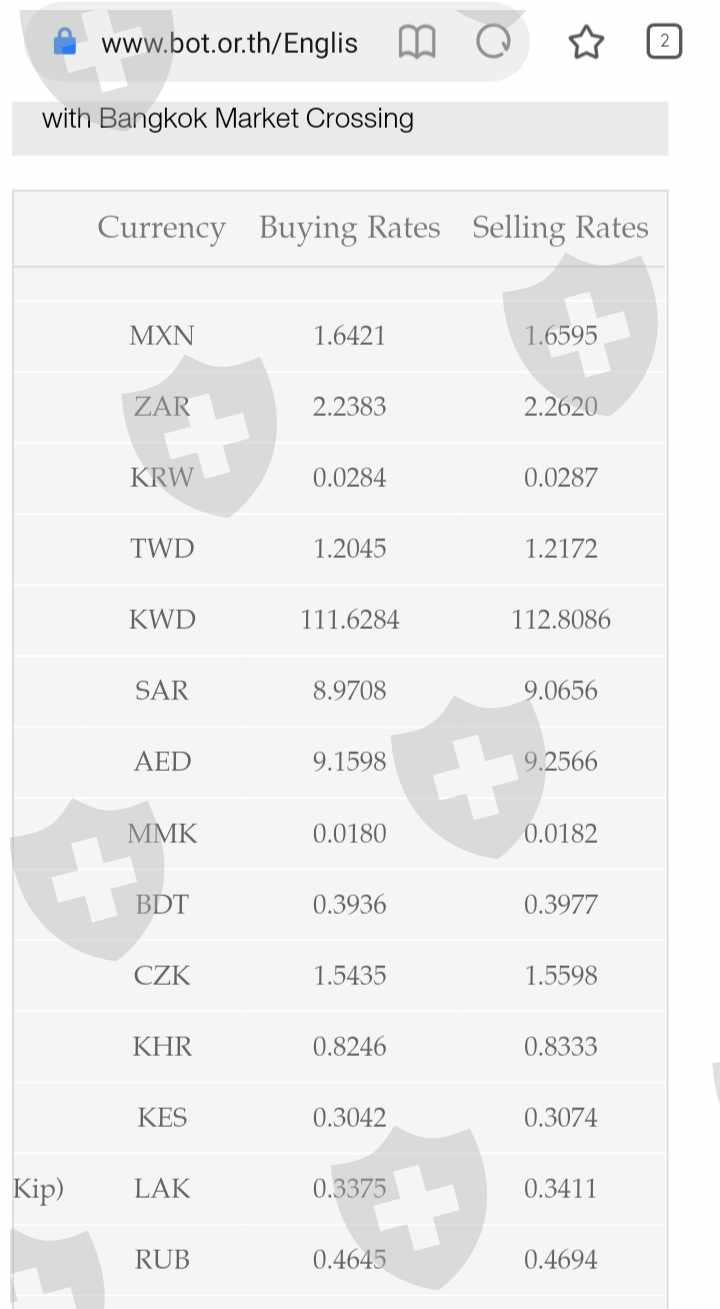Open the tabs switcher
Image resolution: width=720 pixels, height=1309 pixels.
click(664, 42)
